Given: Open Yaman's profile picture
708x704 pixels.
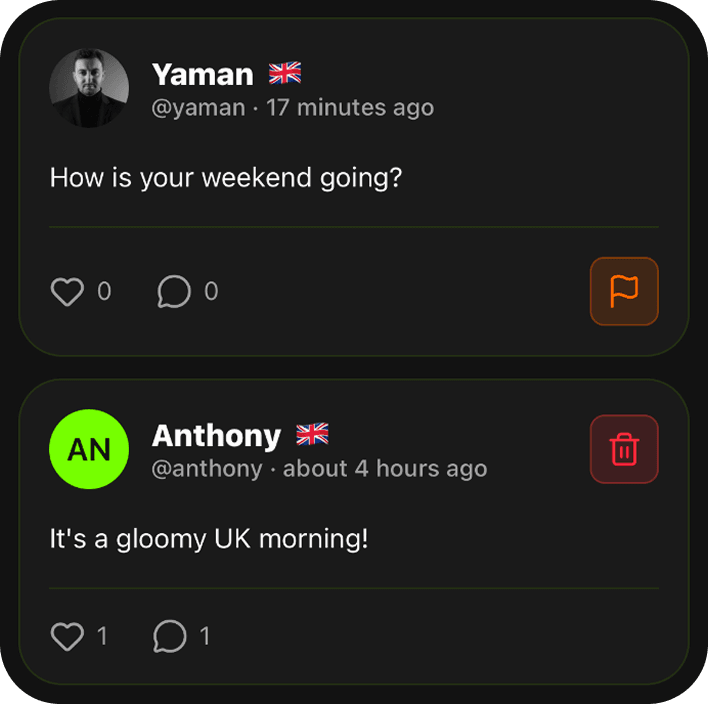Looking at the screenshot, I should click(x=89, y=88).
